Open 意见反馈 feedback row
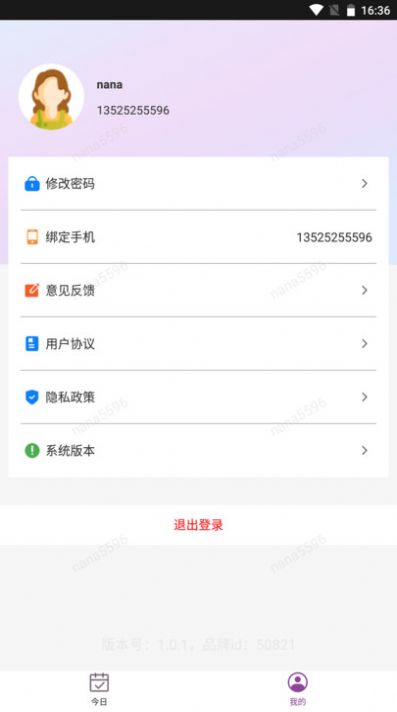This screenshot has height=712, width=397. tap(198, 290)
